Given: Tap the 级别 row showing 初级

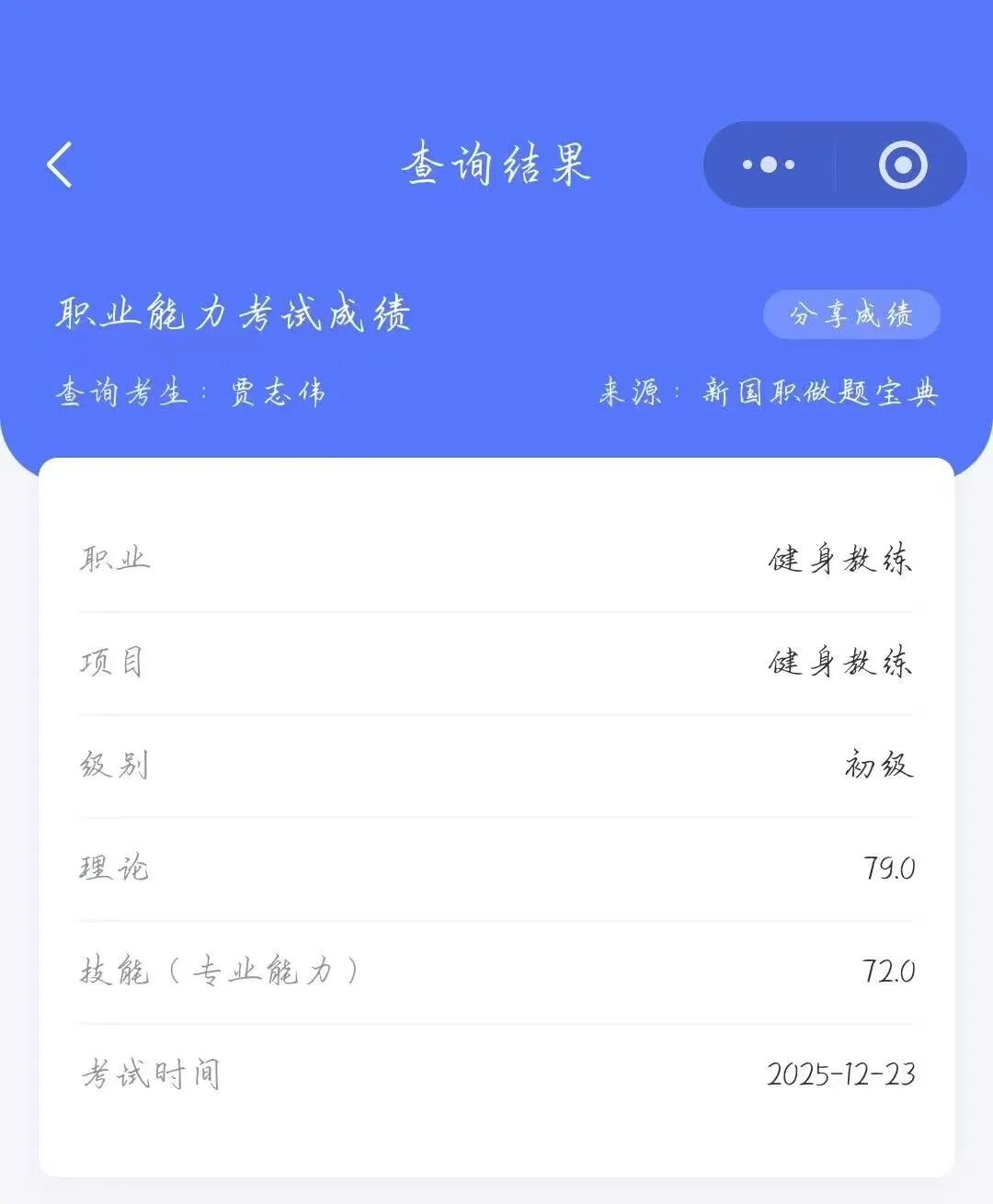Looking at the screenshot, I should click(x=496, y=766).
